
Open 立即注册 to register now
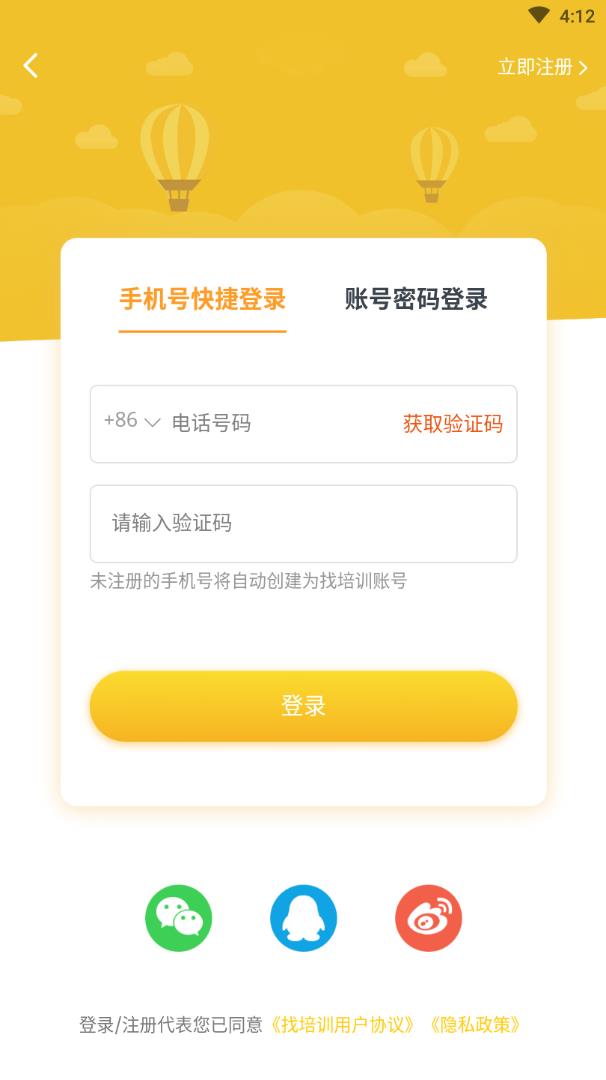click(542, 67)
